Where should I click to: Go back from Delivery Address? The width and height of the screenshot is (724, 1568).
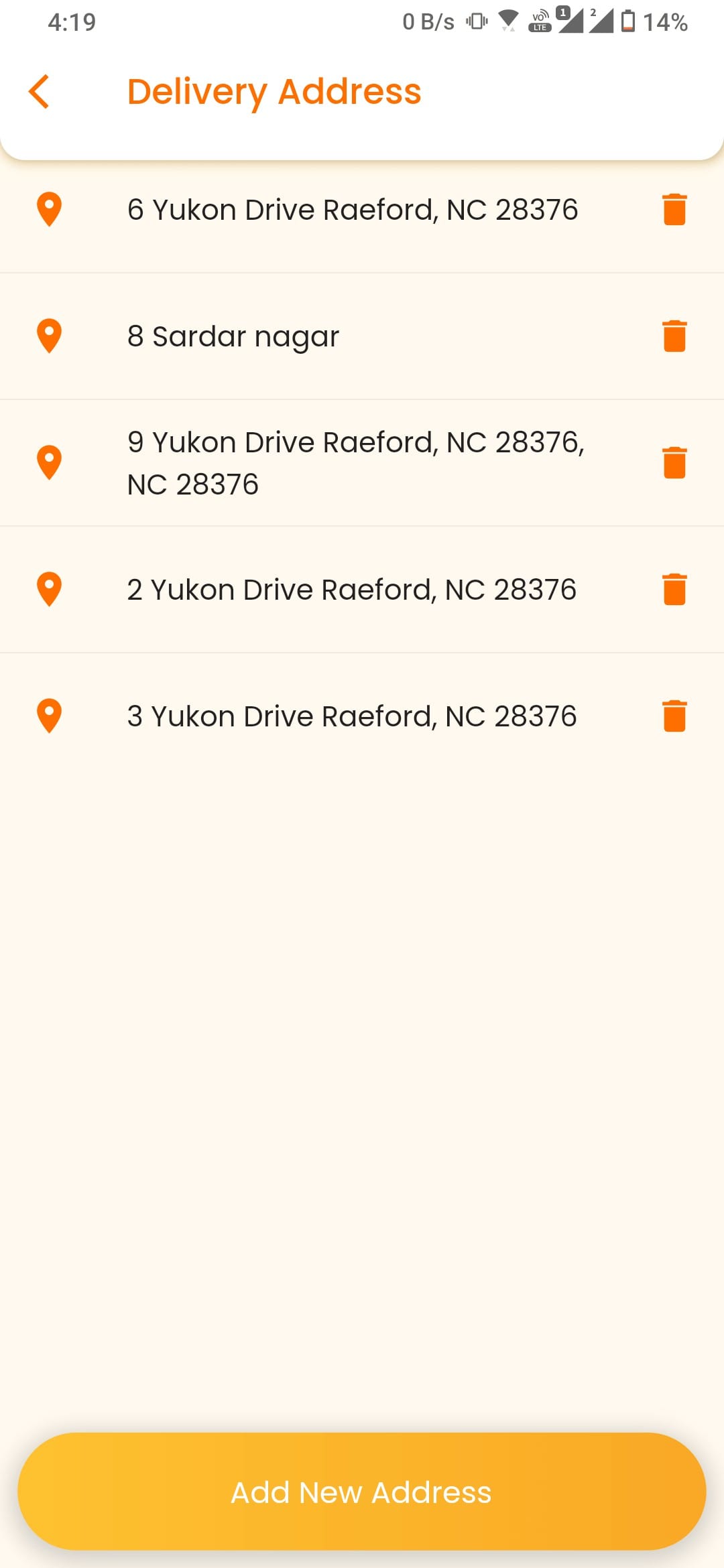click(x=40, y=91)
